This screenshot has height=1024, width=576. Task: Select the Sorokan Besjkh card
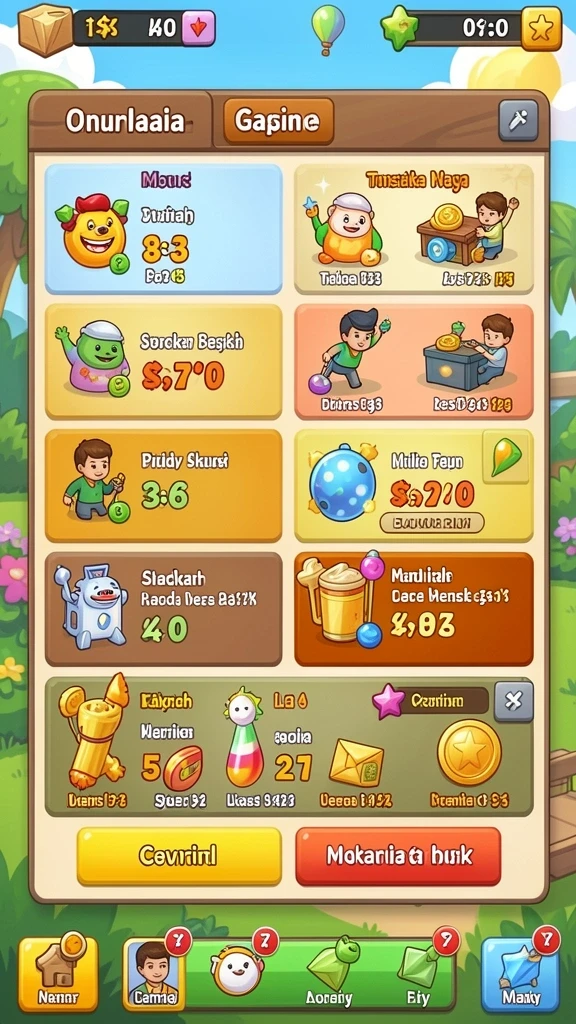pos(163,361)
